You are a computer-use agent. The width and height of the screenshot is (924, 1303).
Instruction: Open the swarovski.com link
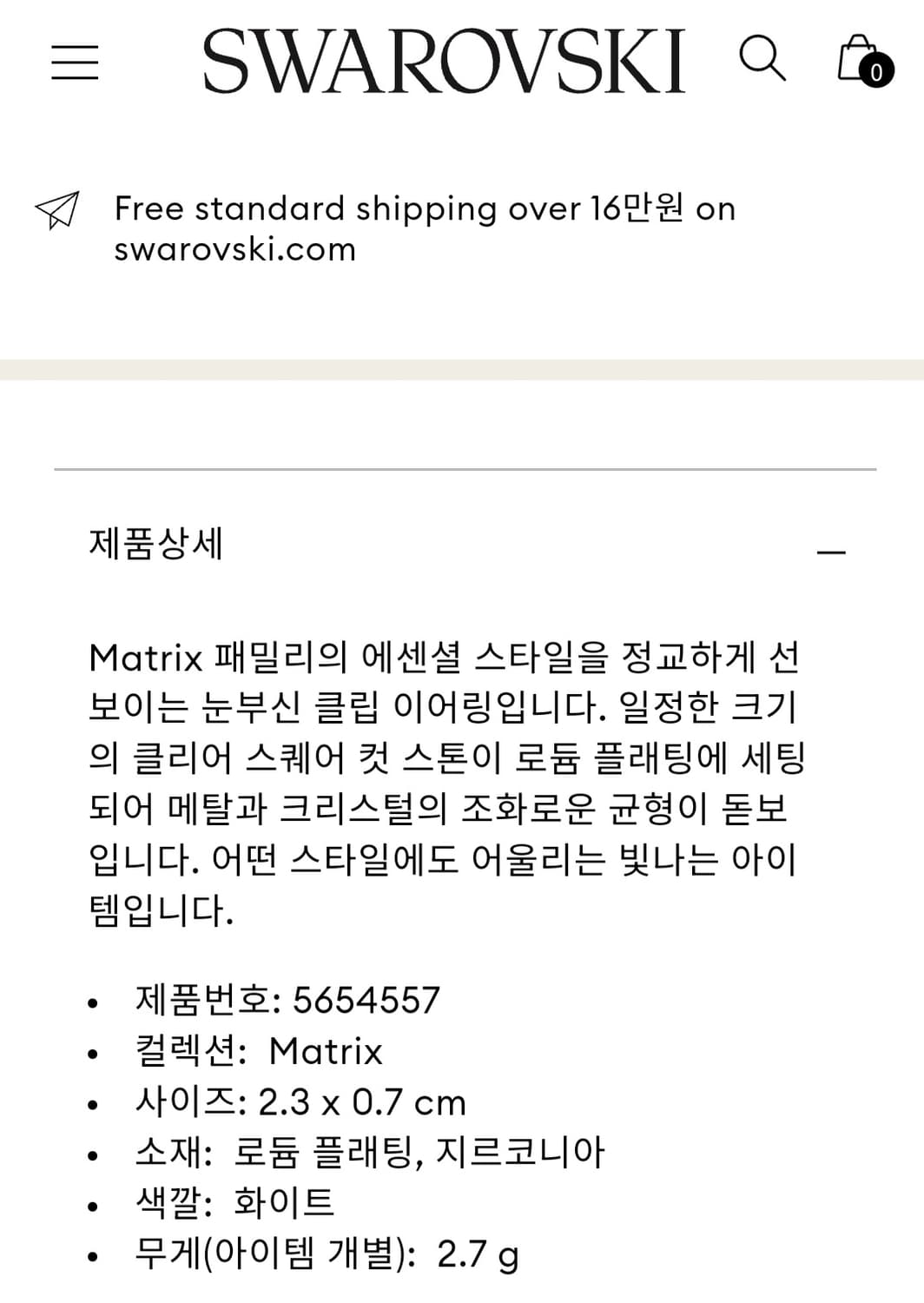pos(234,249)
